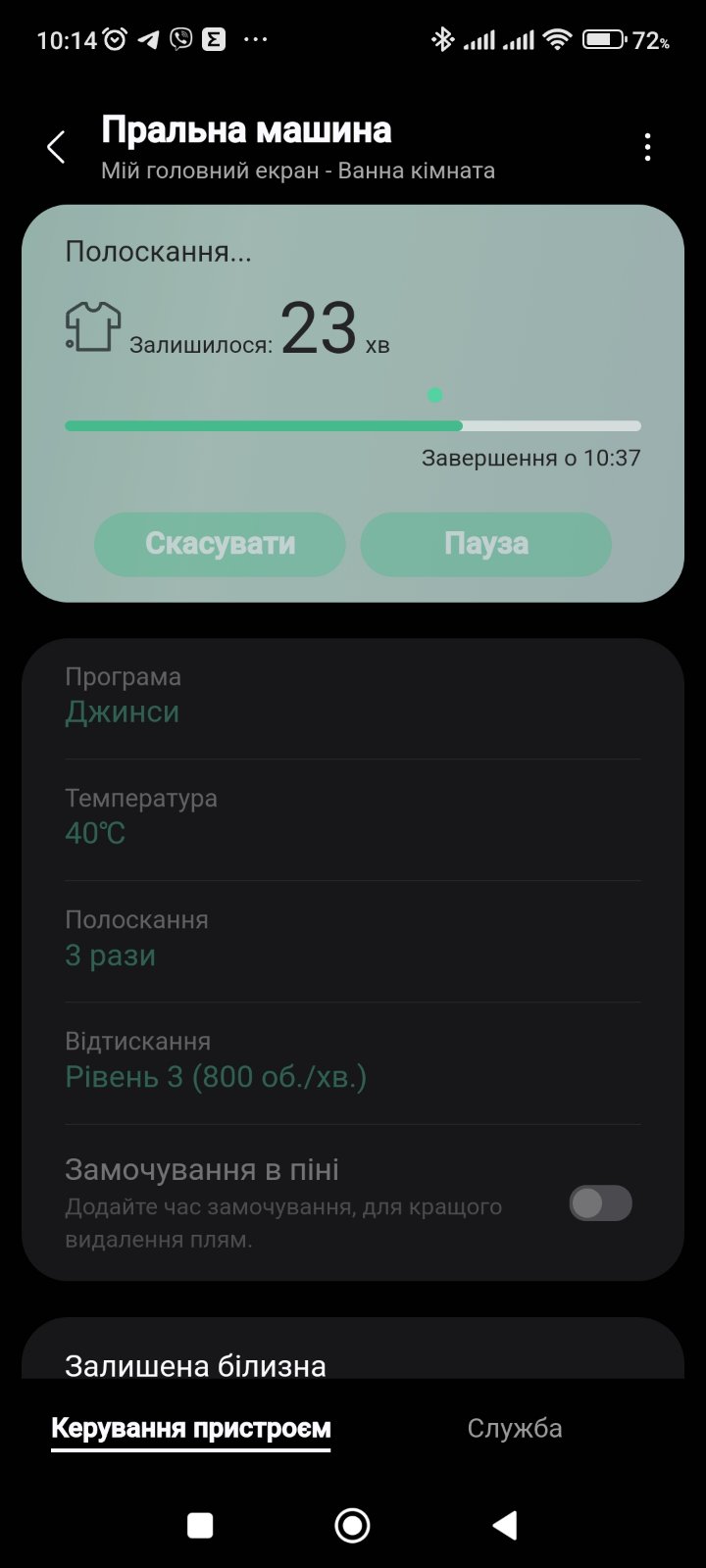Tap the Скасувати button
The height and width of the screenshot is (1568, 706).
tap(220, 544)
